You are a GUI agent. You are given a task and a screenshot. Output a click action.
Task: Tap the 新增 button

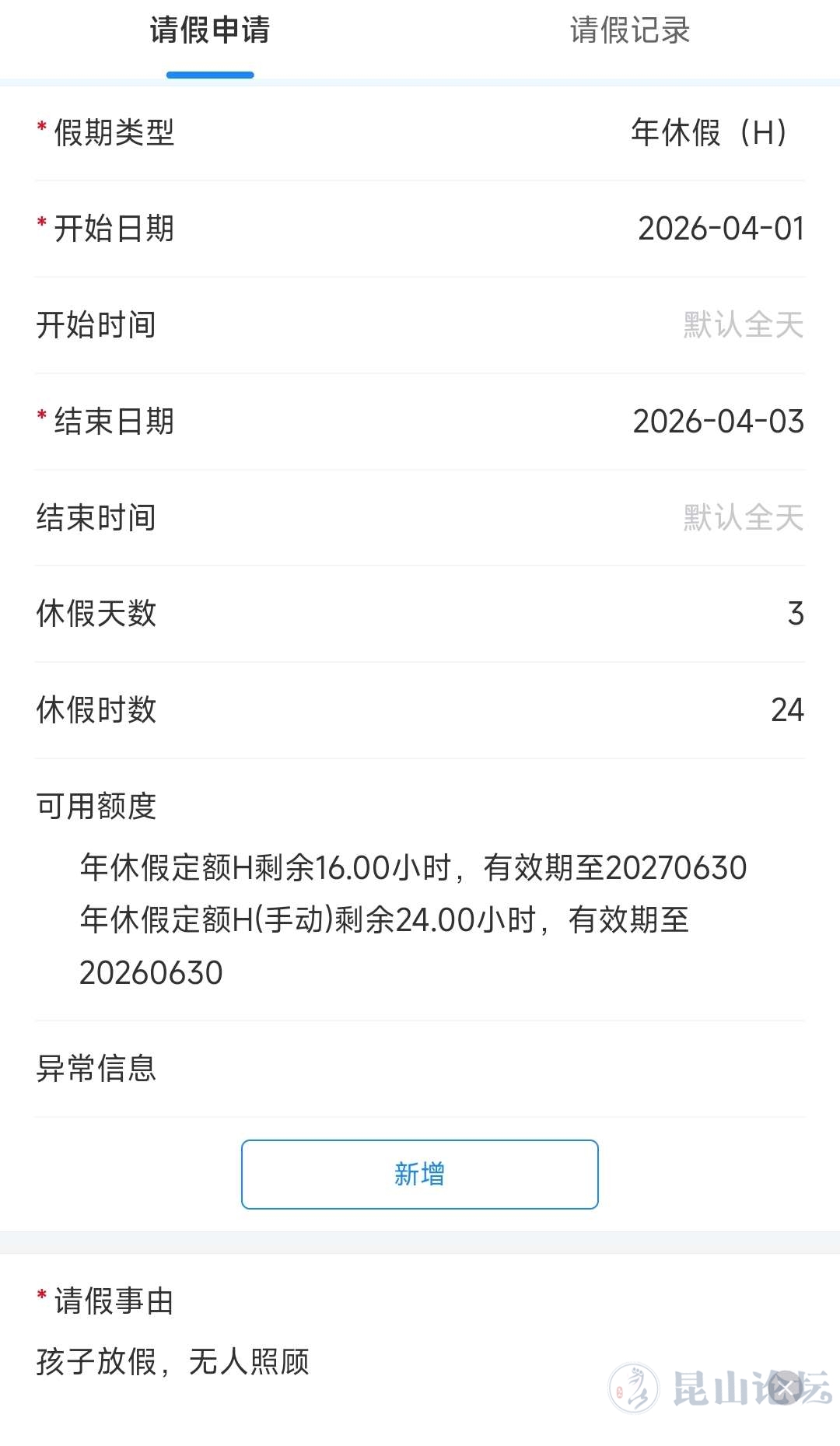pyautogui.click(x=420, y=1174)
